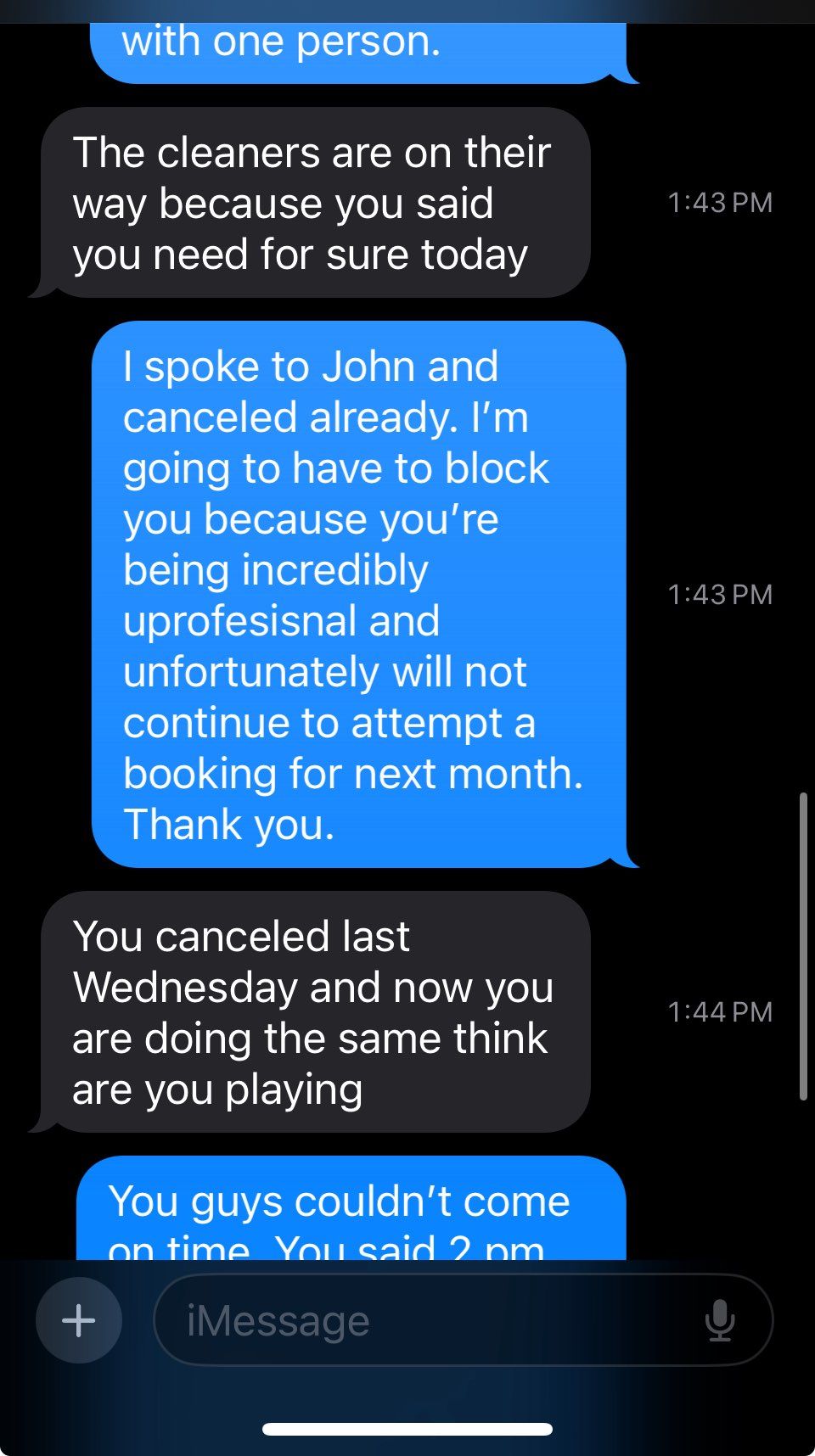Open the plus attachments menu
815x1456 pixels.
click(x=79, y=1320)
